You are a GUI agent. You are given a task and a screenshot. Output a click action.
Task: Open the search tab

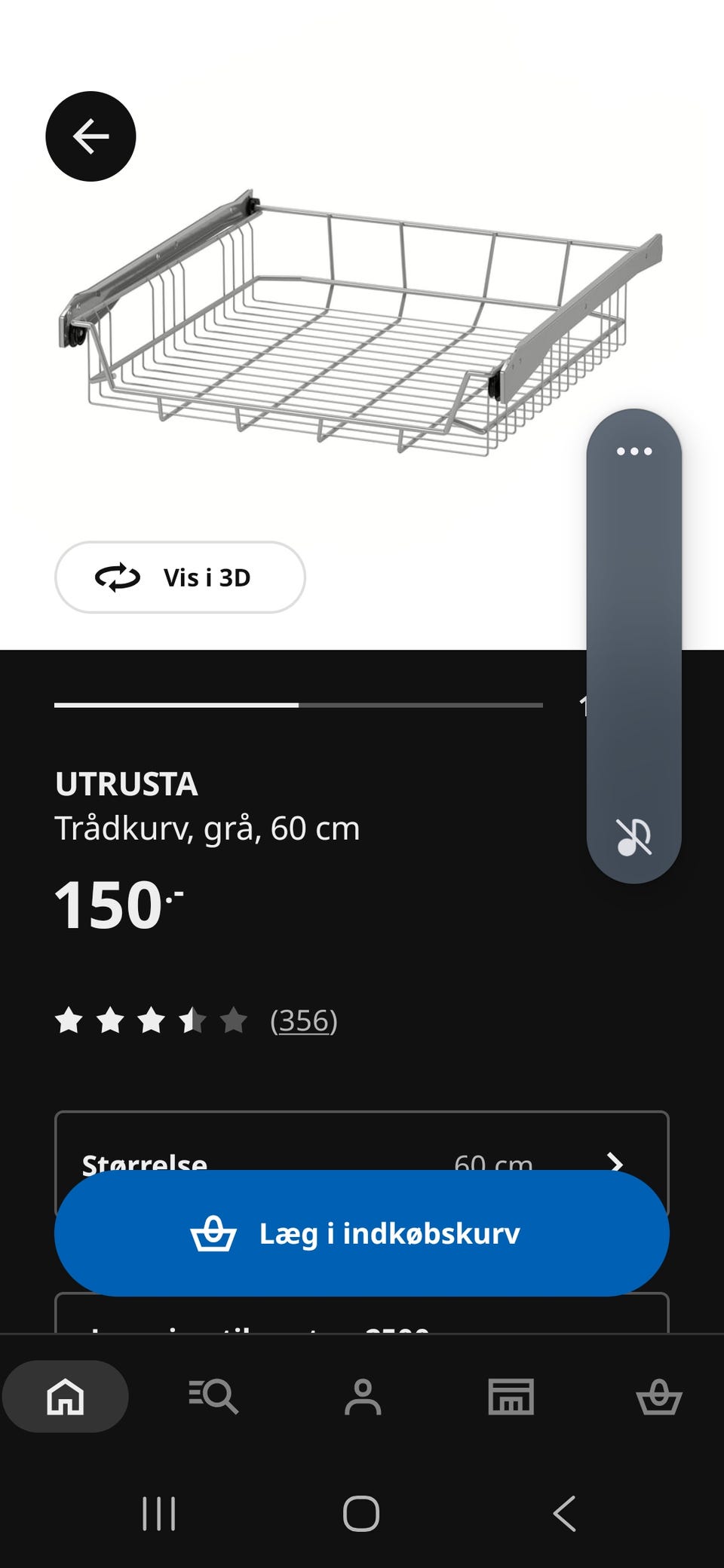click(213, 1396)
